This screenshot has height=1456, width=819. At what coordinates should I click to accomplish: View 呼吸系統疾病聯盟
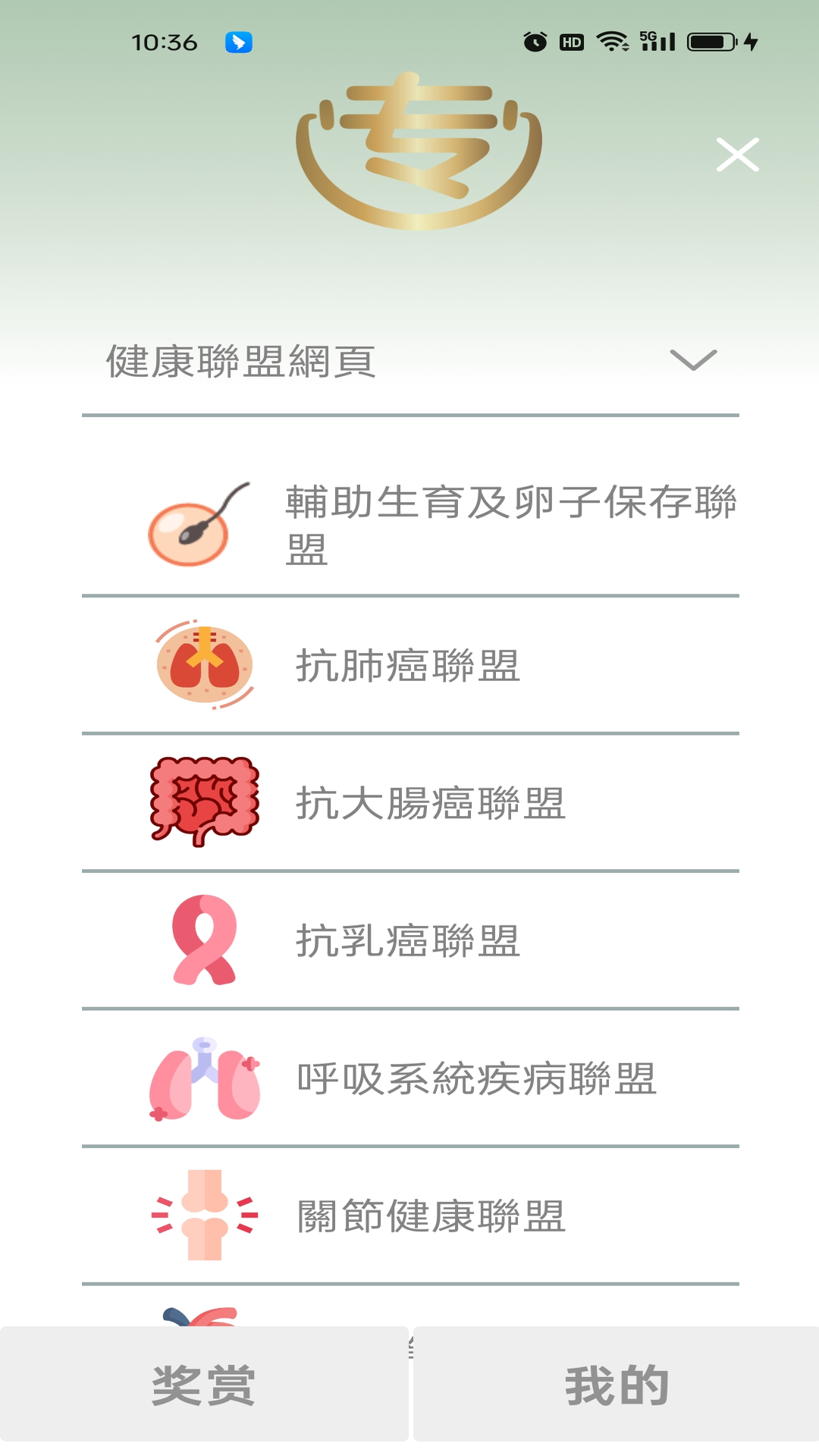476,1078
